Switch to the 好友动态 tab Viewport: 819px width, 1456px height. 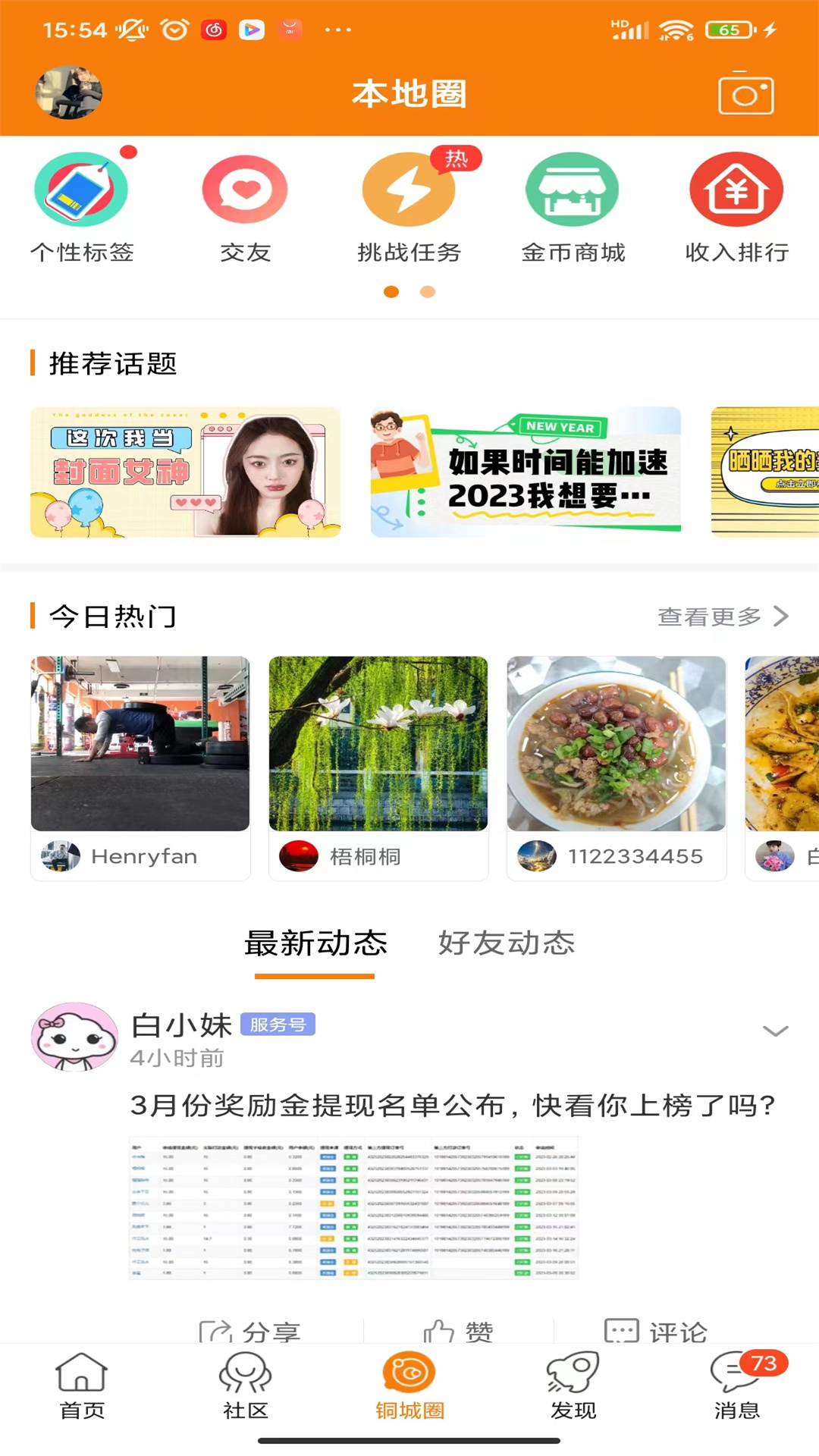(x=505, y=943)
